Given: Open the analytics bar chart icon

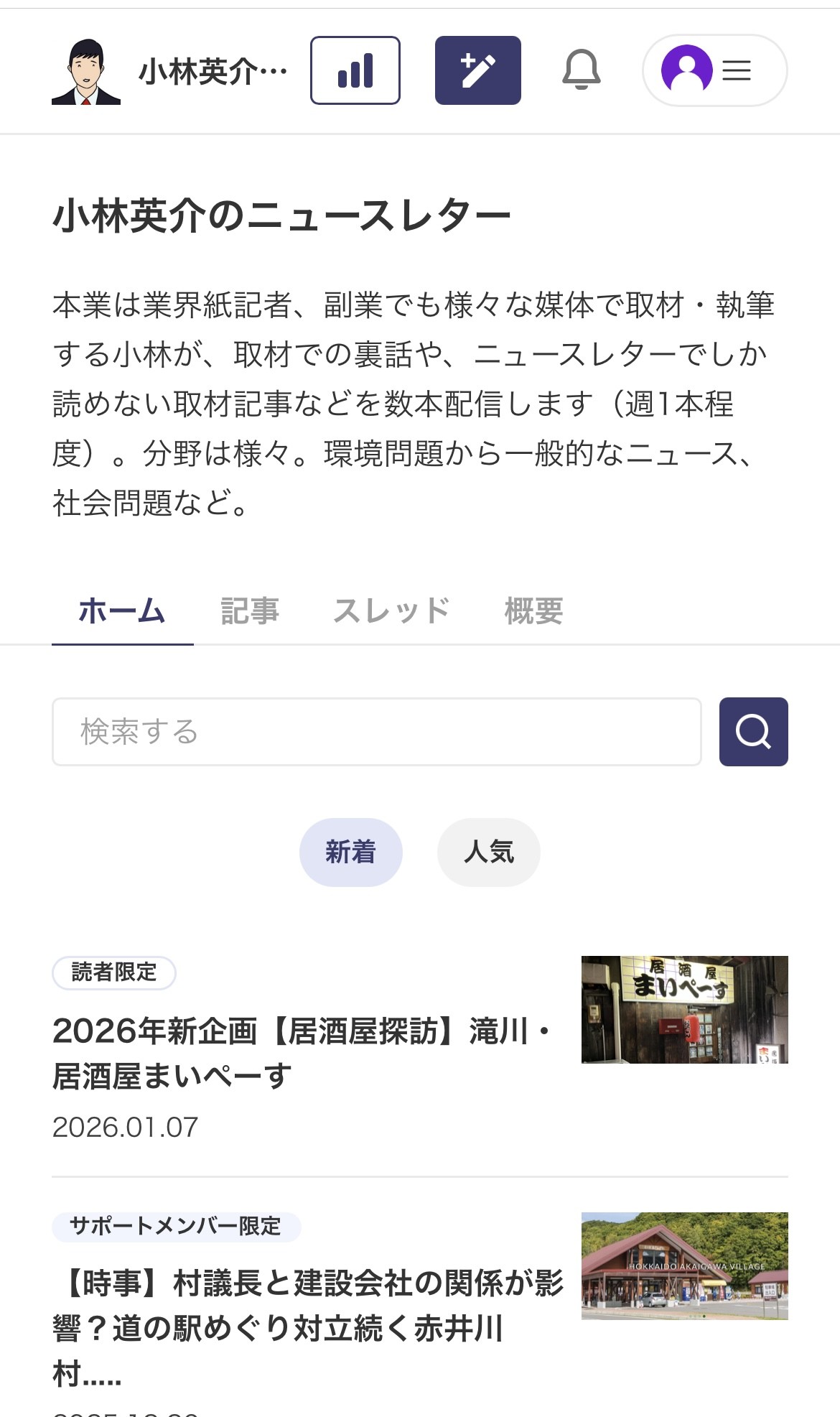Looking at the screenshot, I should tap(355, 71).
